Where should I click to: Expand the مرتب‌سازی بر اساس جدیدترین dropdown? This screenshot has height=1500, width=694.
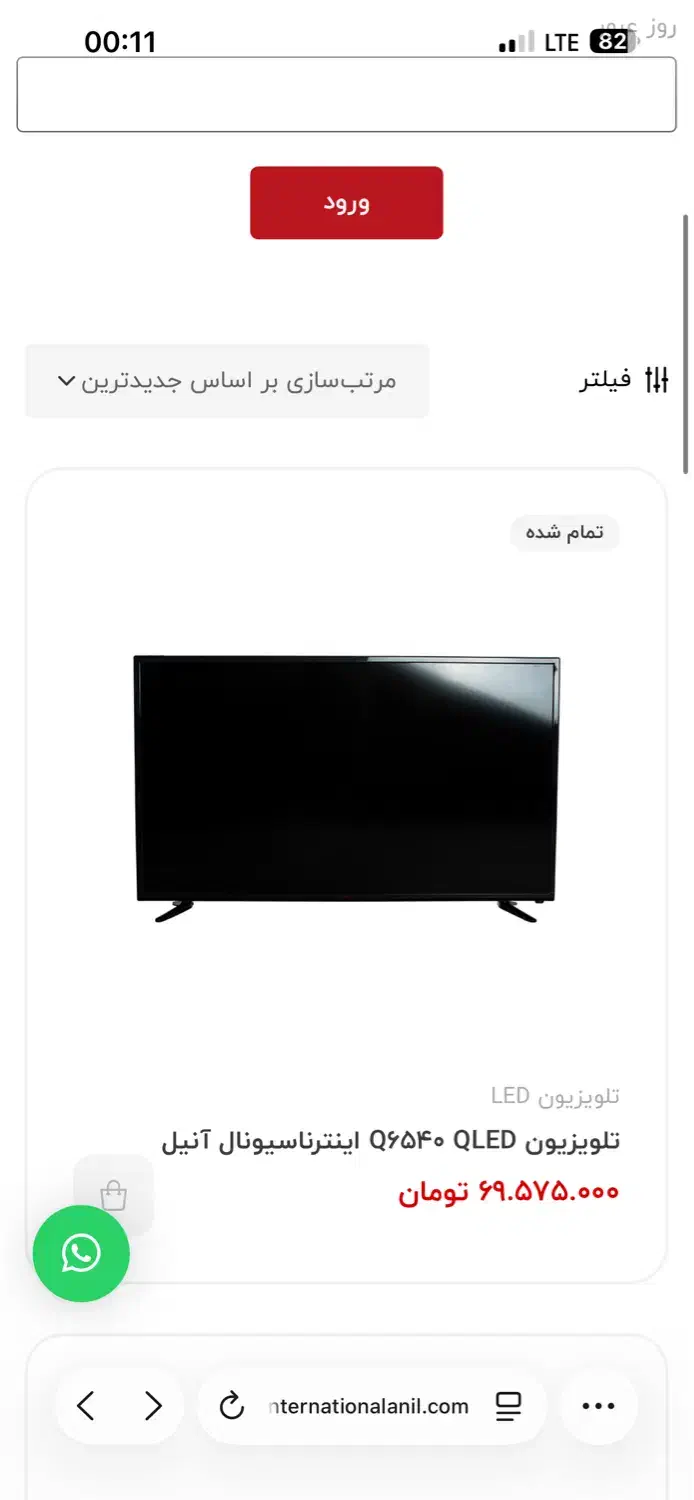click(227, 381)
